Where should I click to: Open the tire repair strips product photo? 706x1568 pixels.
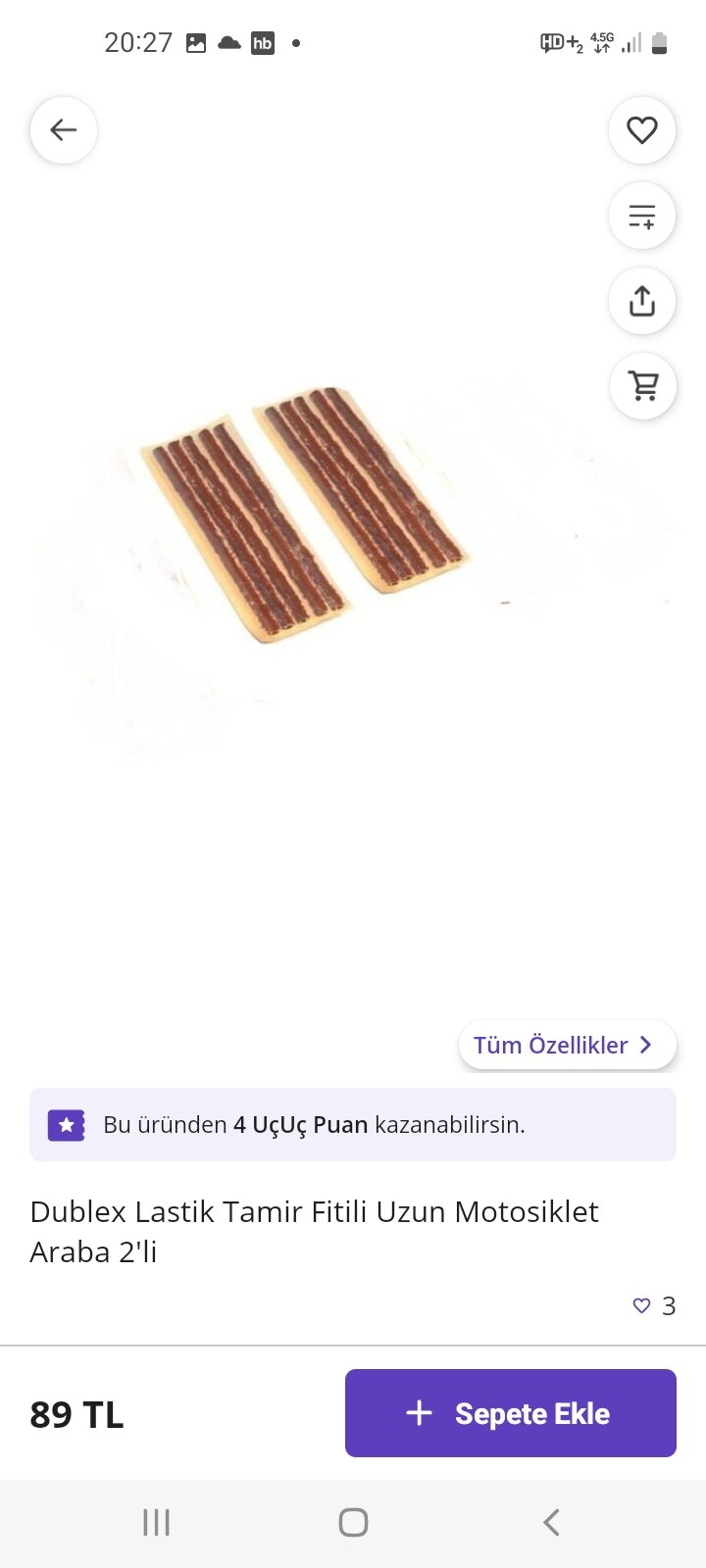click(304, 514)
